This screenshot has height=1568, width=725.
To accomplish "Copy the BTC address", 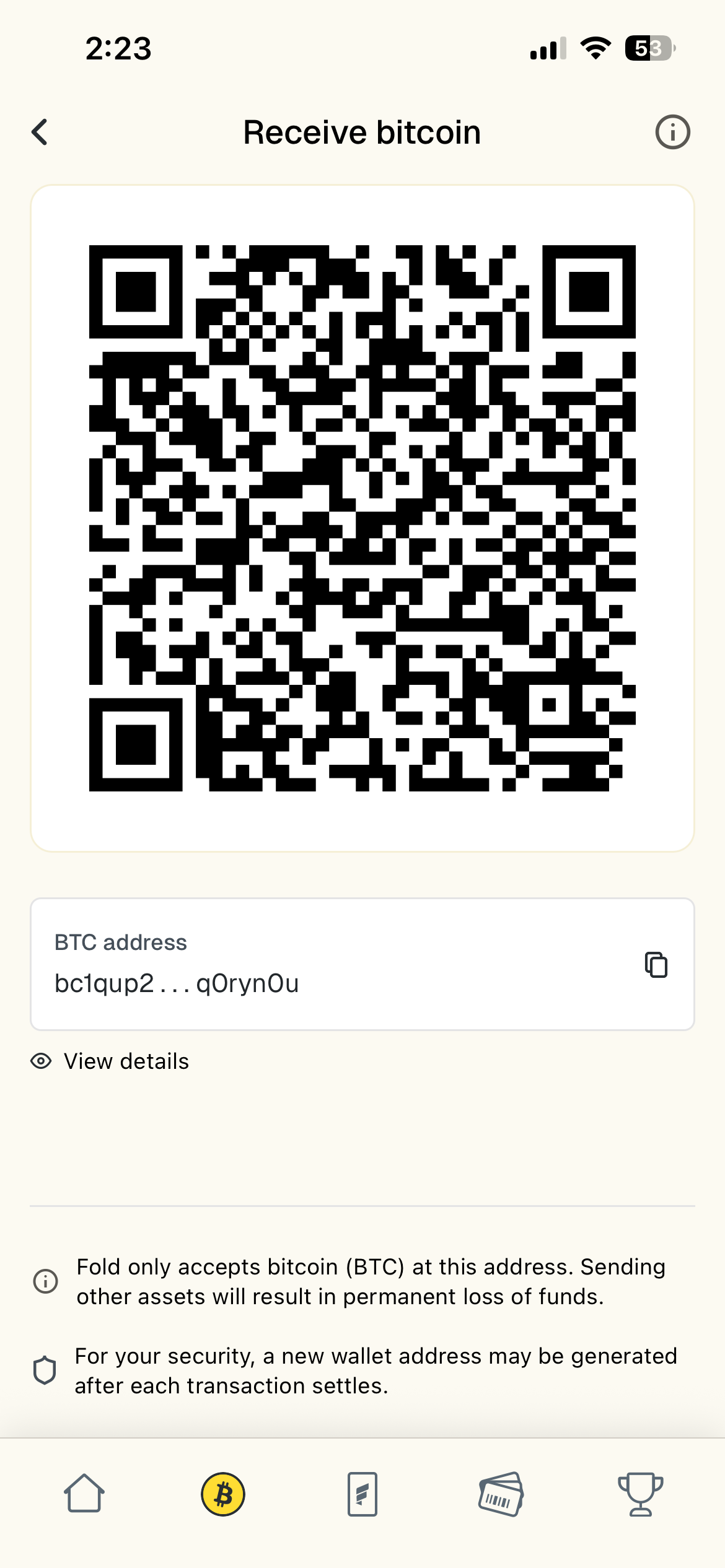I will click(x=655, y=964).
